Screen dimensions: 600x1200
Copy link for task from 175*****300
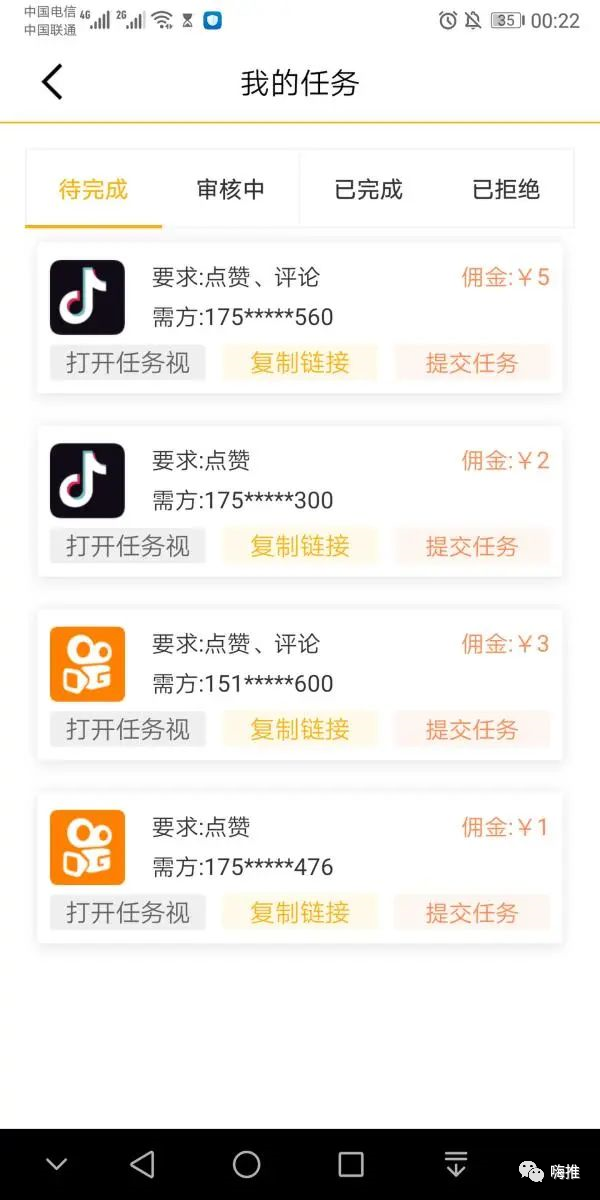300,546
